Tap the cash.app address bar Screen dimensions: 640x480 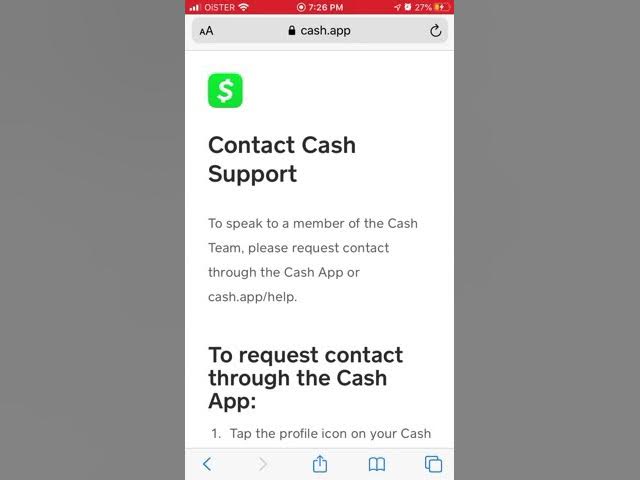point(320,31)
